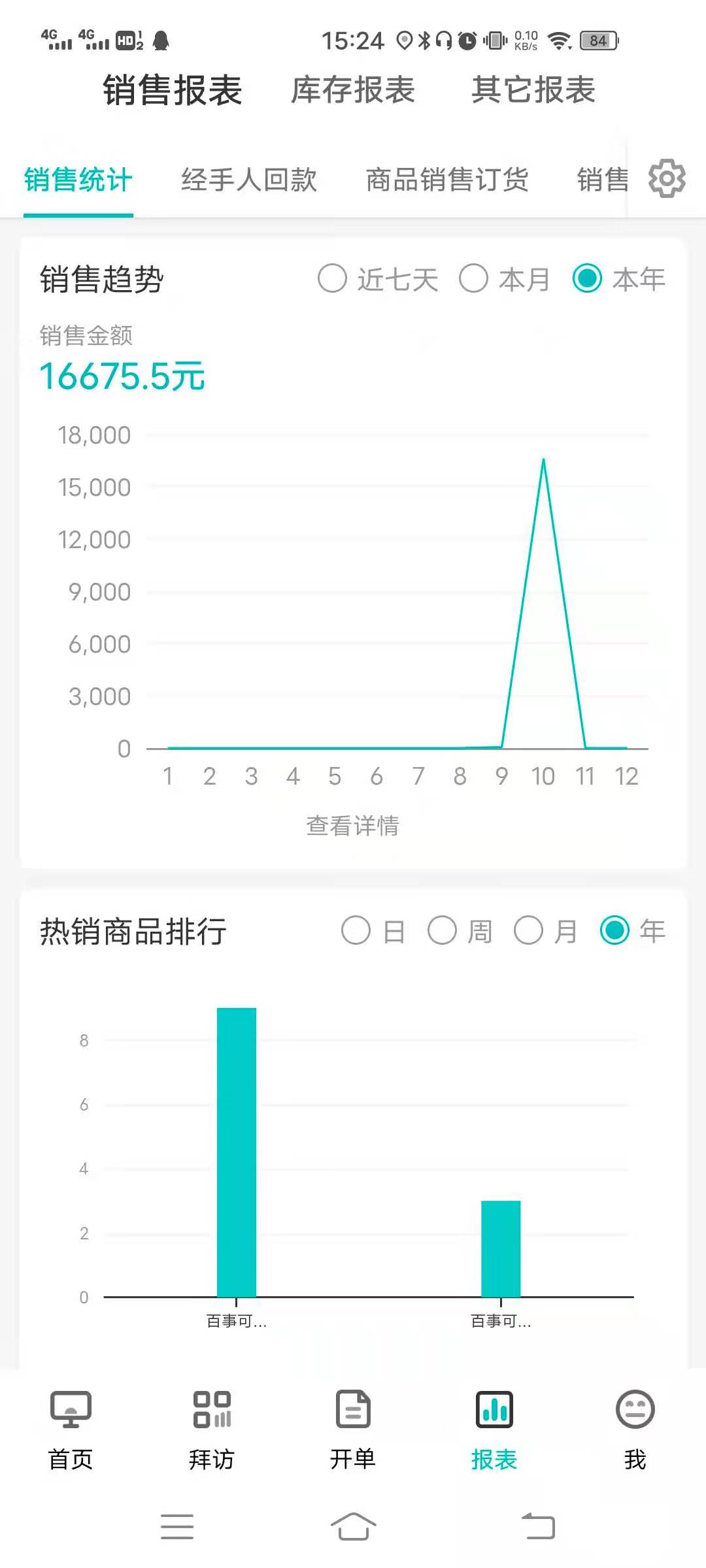The width and height of the screenshot is (706, 1568).
Task: Open the 商品销售订货 sub-tab
Action: [x=447, y=180]
